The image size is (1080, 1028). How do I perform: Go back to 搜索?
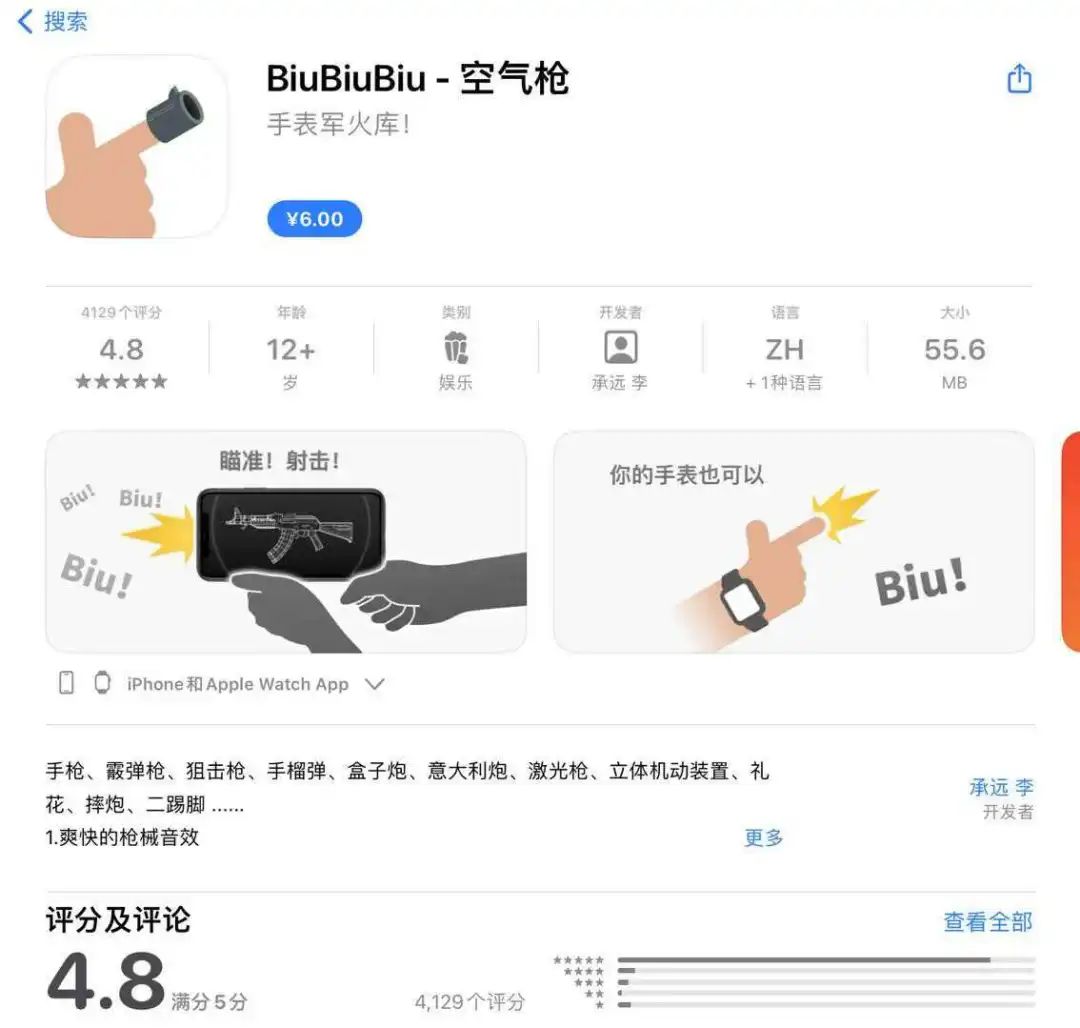tap(53, 21)
